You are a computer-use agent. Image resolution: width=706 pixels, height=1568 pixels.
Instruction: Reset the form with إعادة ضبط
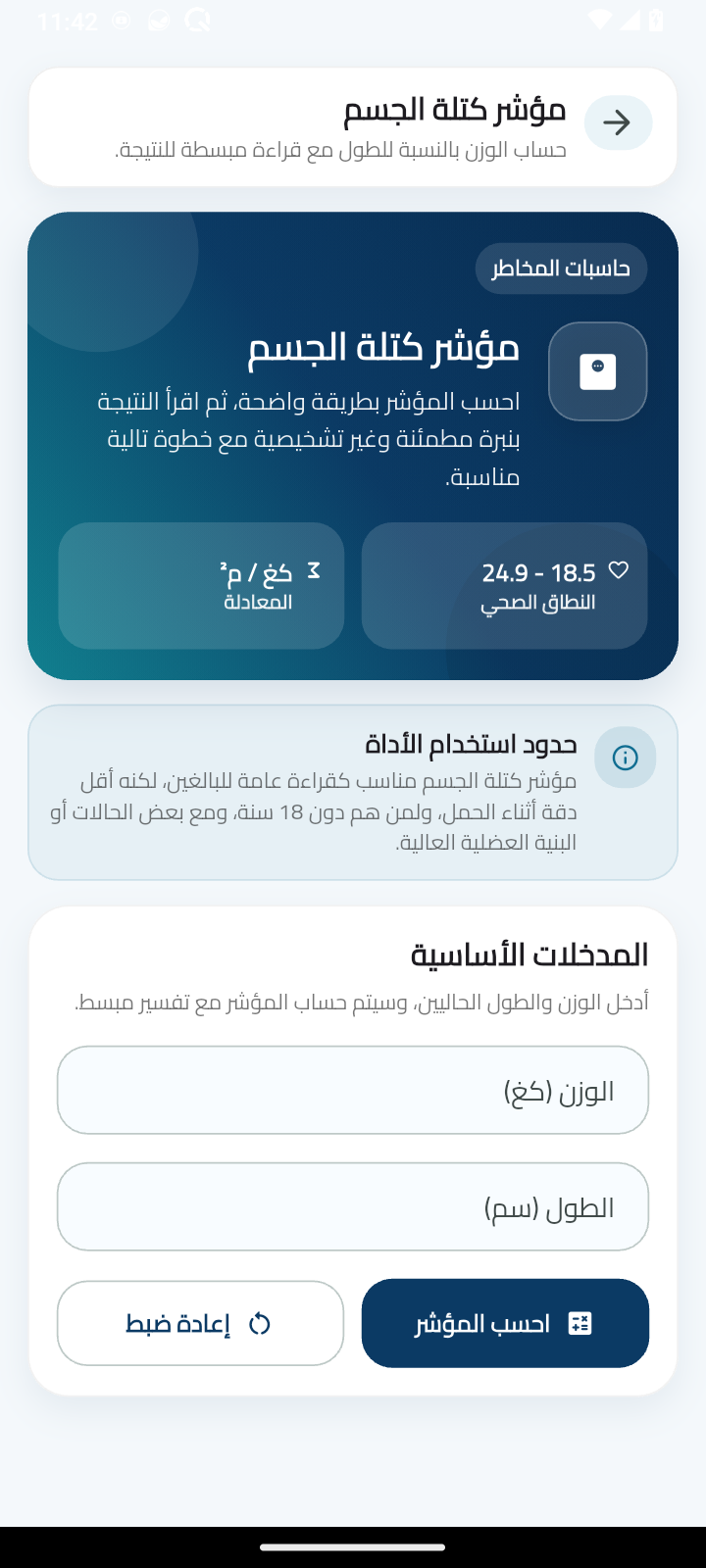[x=201, y=1323]
